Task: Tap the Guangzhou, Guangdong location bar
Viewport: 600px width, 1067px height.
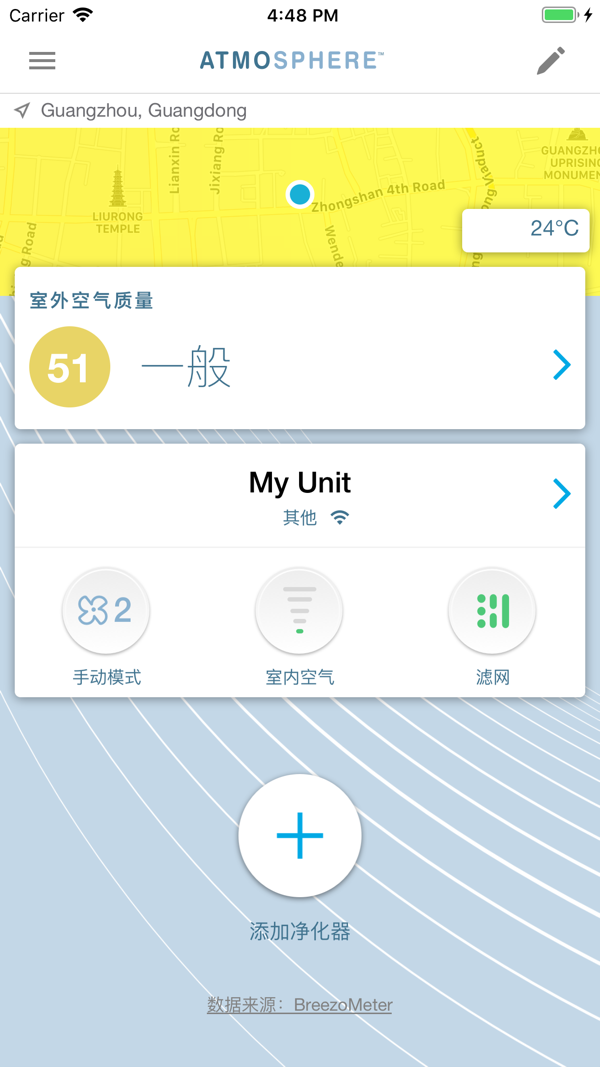Action: (x=143, y=111)
